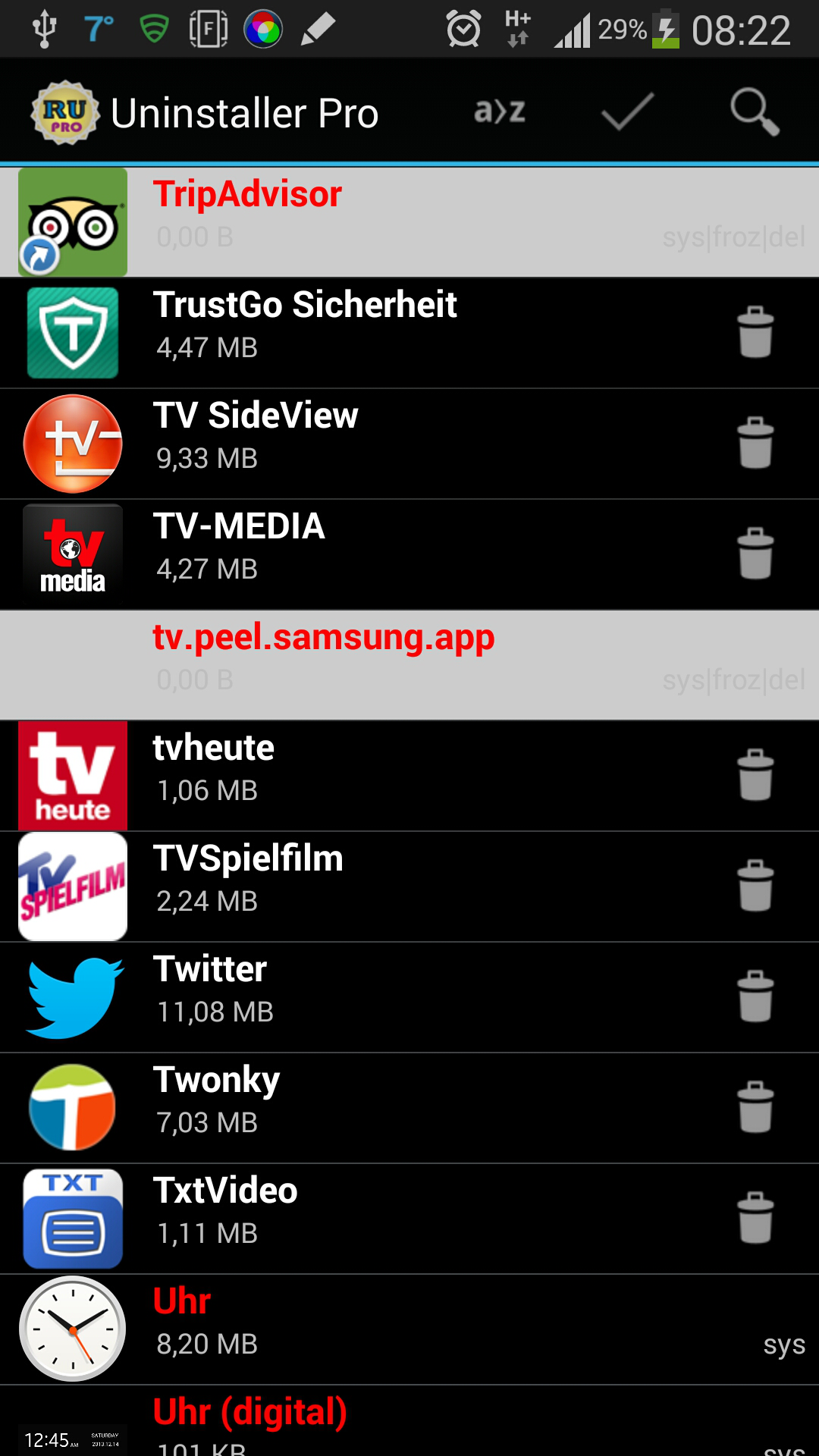
Task: Sort the app list alphabetically
Action: click(x=500, y=111)
